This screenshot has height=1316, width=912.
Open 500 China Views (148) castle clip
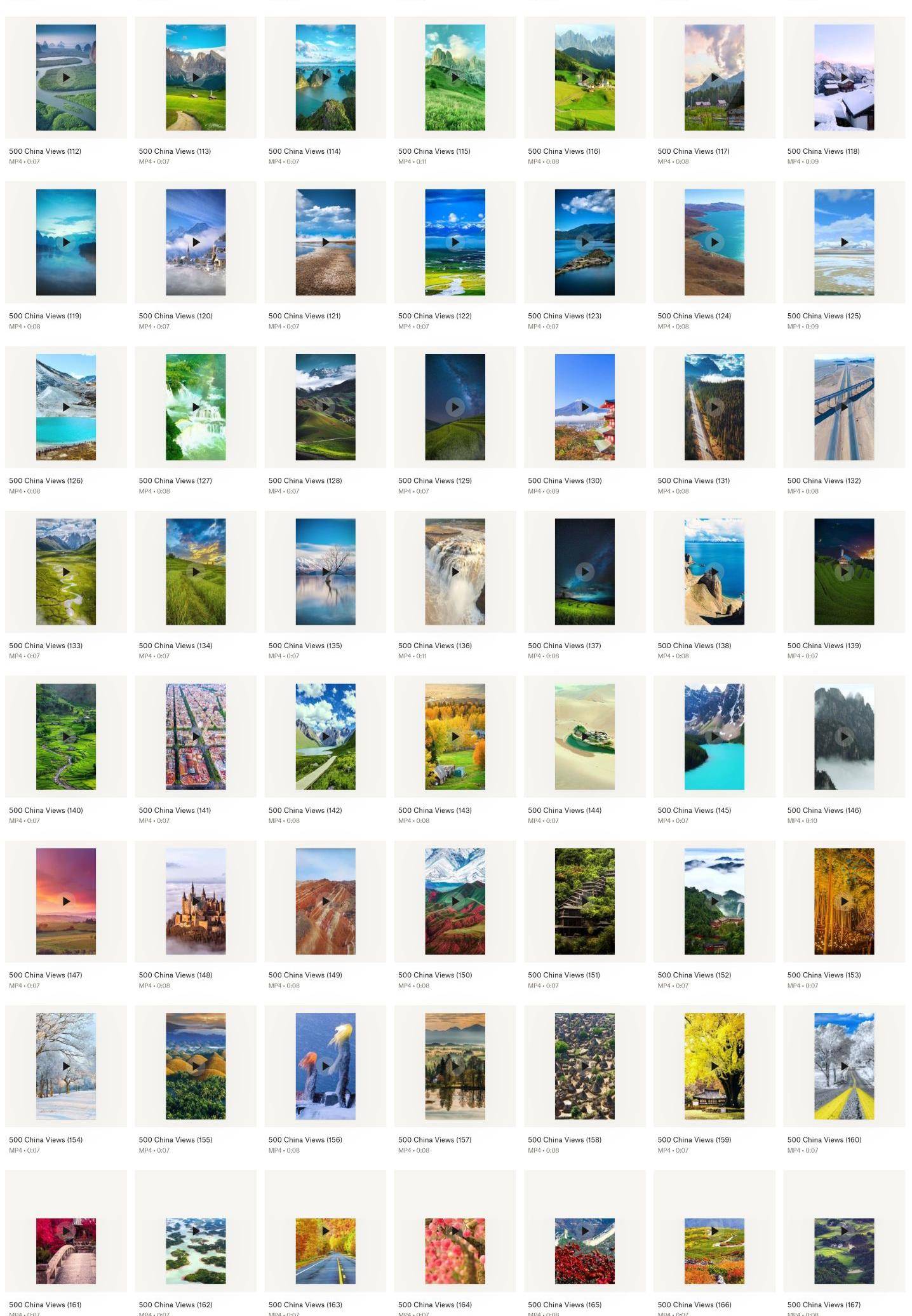pos(196,901)
